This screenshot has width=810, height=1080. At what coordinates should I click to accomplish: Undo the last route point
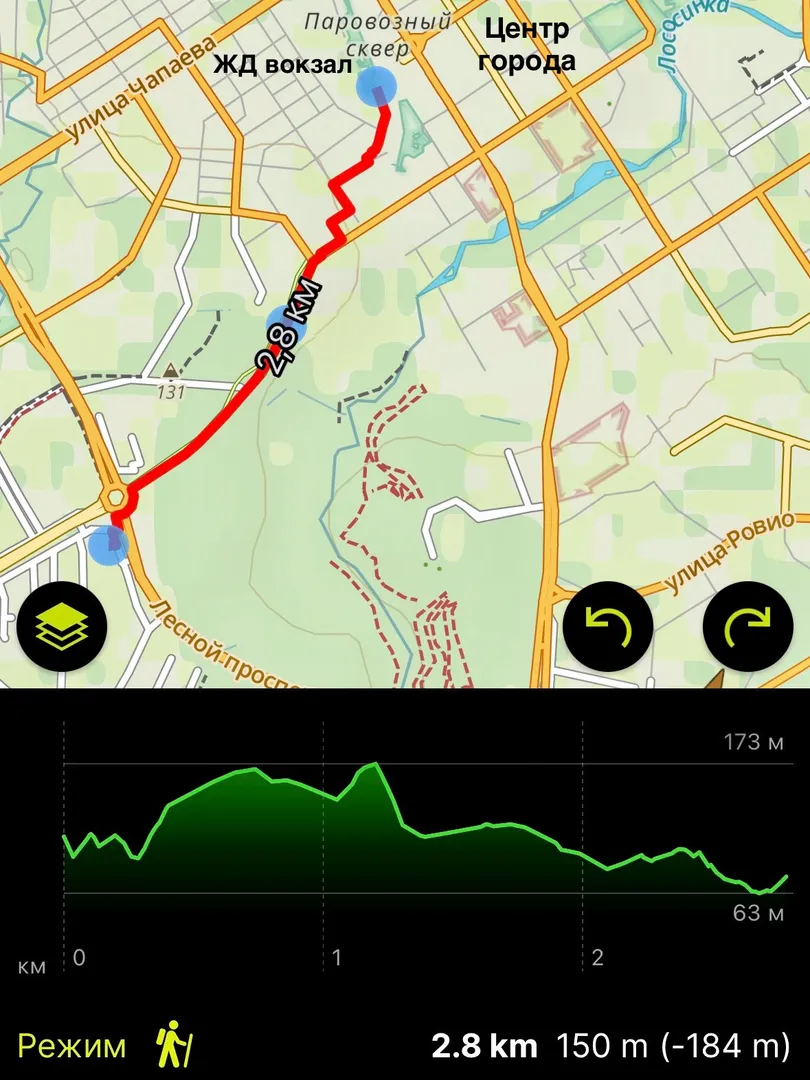[x=607, y=627]
